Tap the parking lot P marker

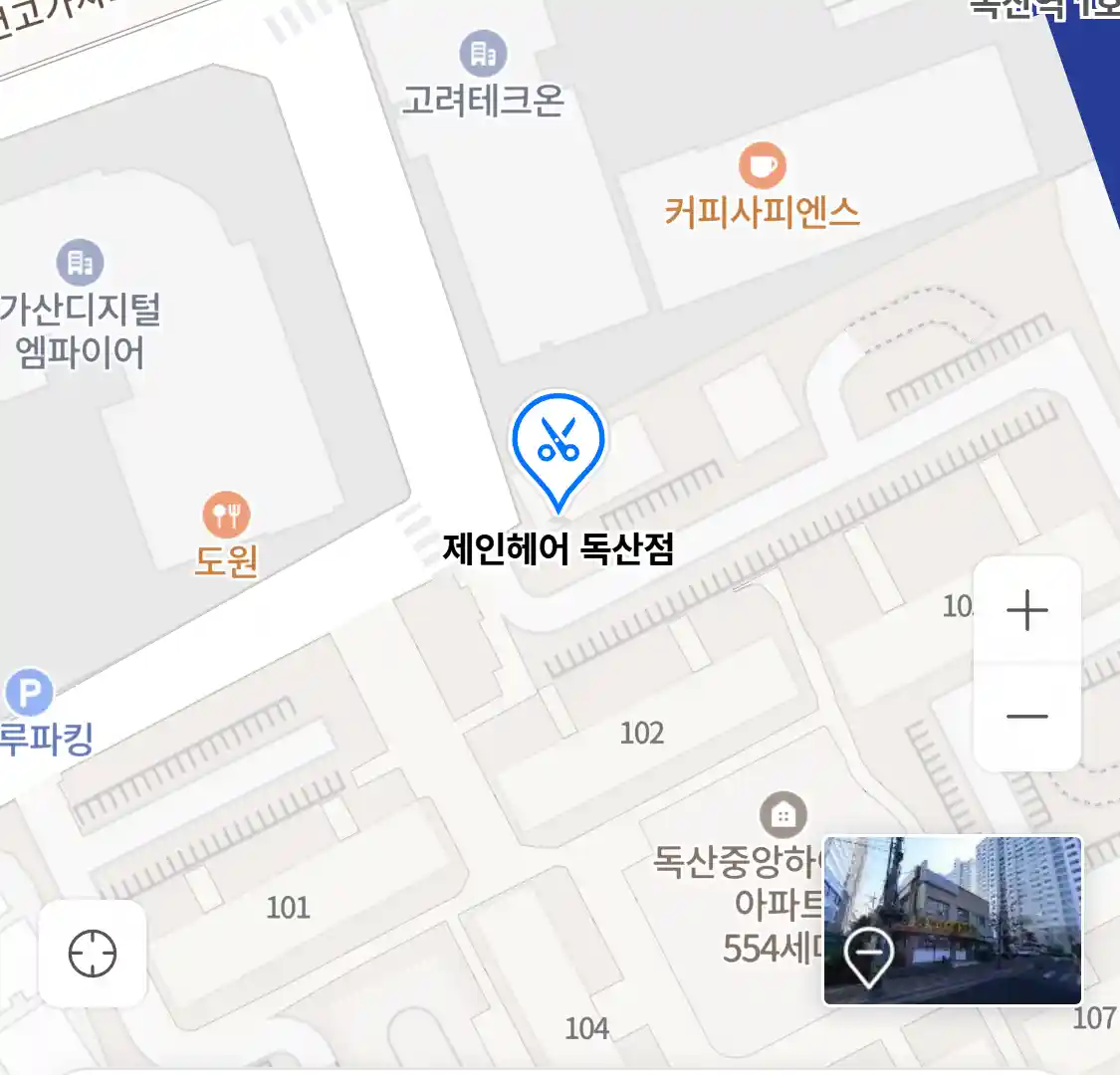[x=29, y=693]
